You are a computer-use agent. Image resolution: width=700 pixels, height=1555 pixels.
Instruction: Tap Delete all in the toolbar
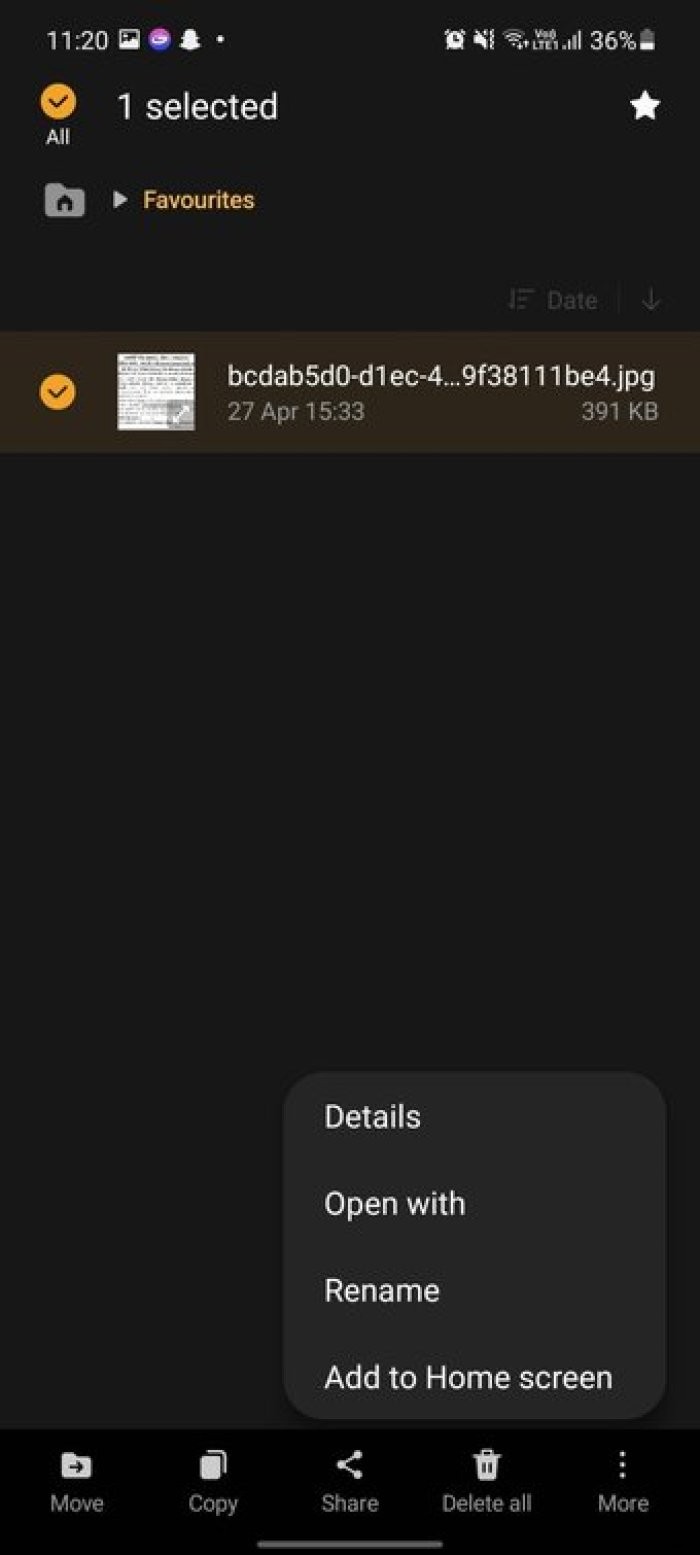pyautogui.click(x=487, y=1482)
